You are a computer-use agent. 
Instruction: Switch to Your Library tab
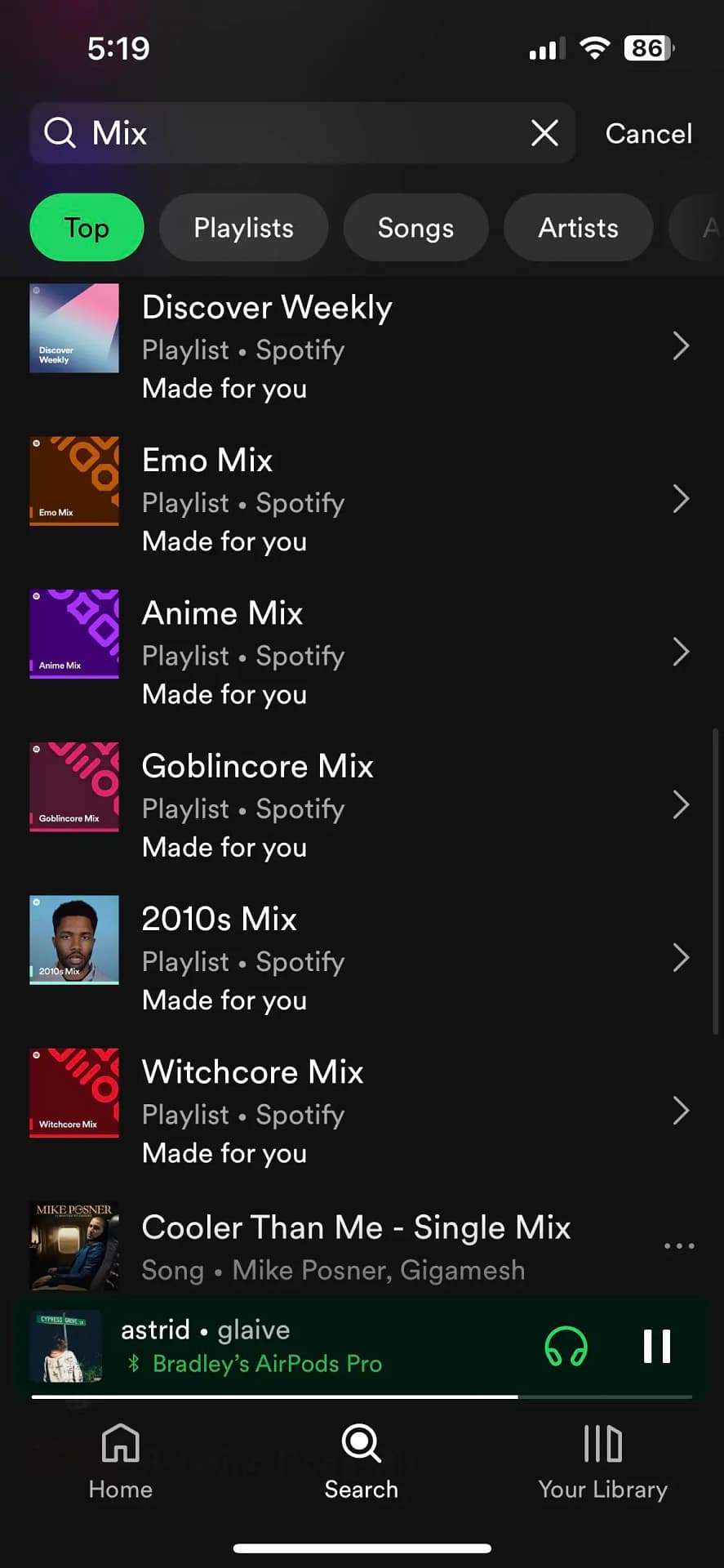click(602, 1461)
